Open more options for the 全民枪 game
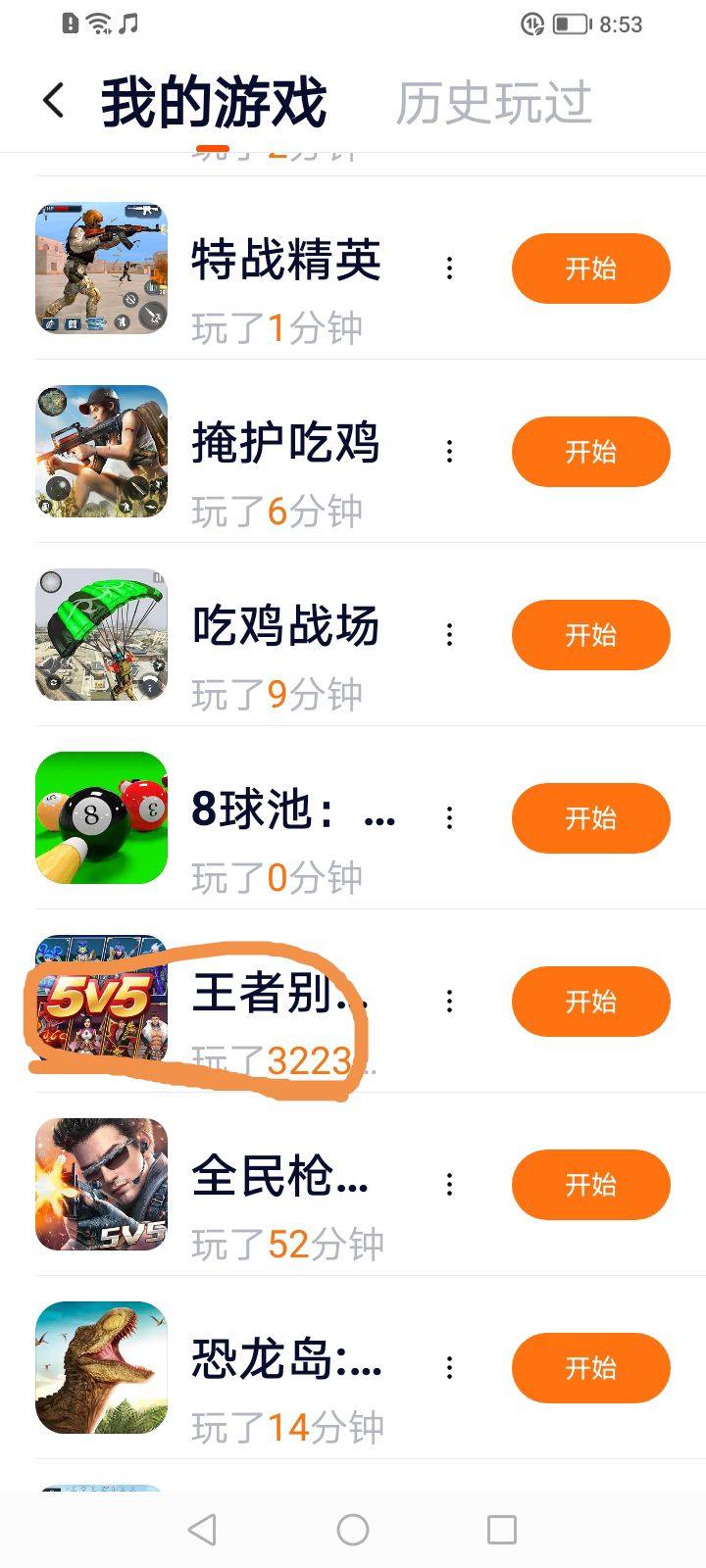This screenshot has width=706, height=1568. click(450, 1185)
